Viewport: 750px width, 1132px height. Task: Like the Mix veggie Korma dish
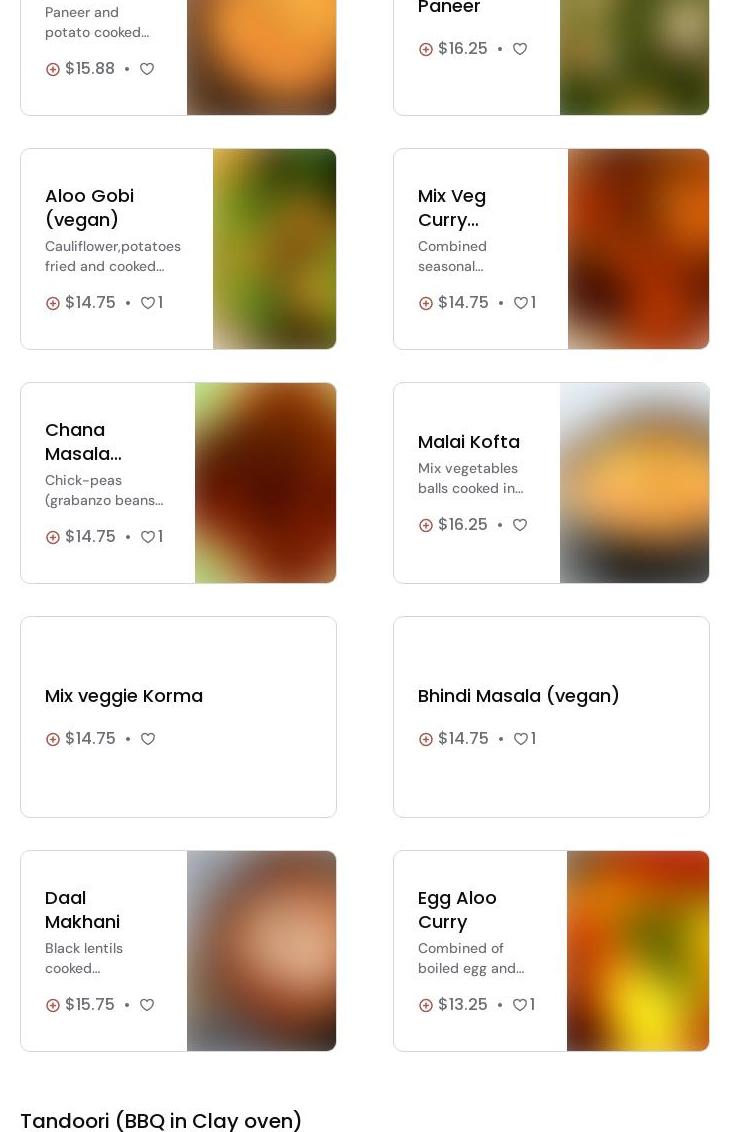(148, 739)
